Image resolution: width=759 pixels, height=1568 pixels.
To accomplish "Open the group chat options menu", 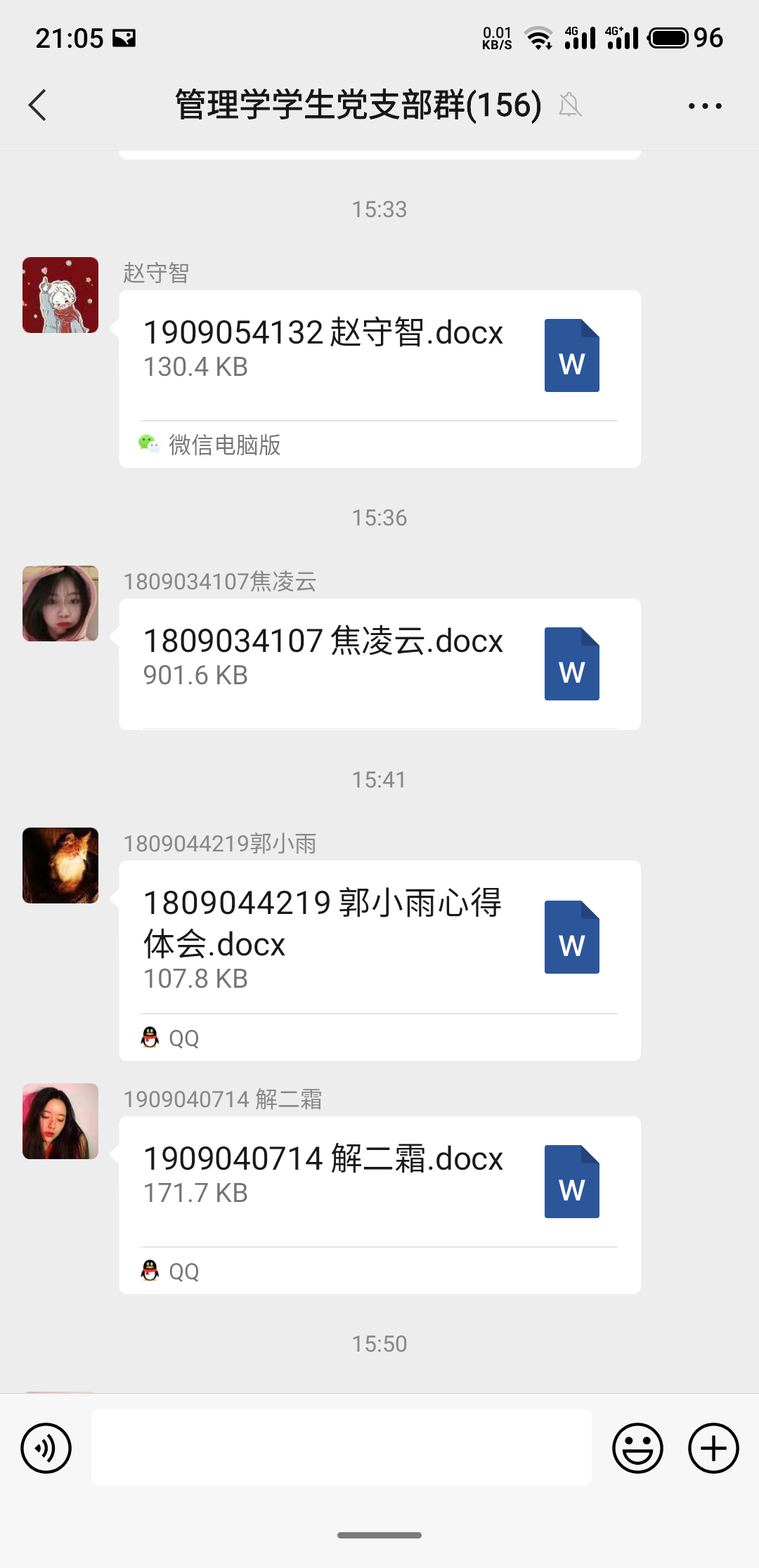I will pyautogui.click(x=705, y=106).
